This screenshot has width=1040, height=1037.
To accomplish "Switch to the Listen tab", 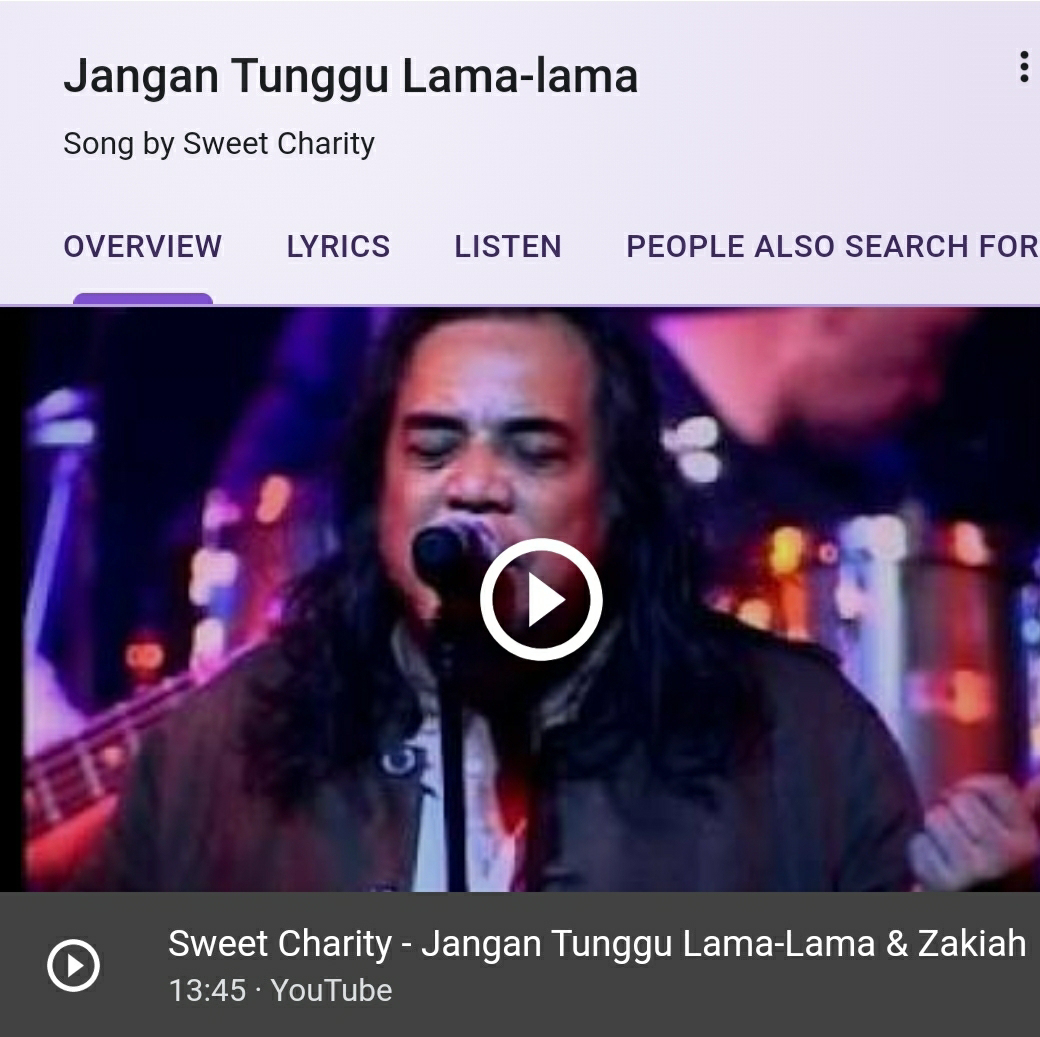I will [508, 247].
